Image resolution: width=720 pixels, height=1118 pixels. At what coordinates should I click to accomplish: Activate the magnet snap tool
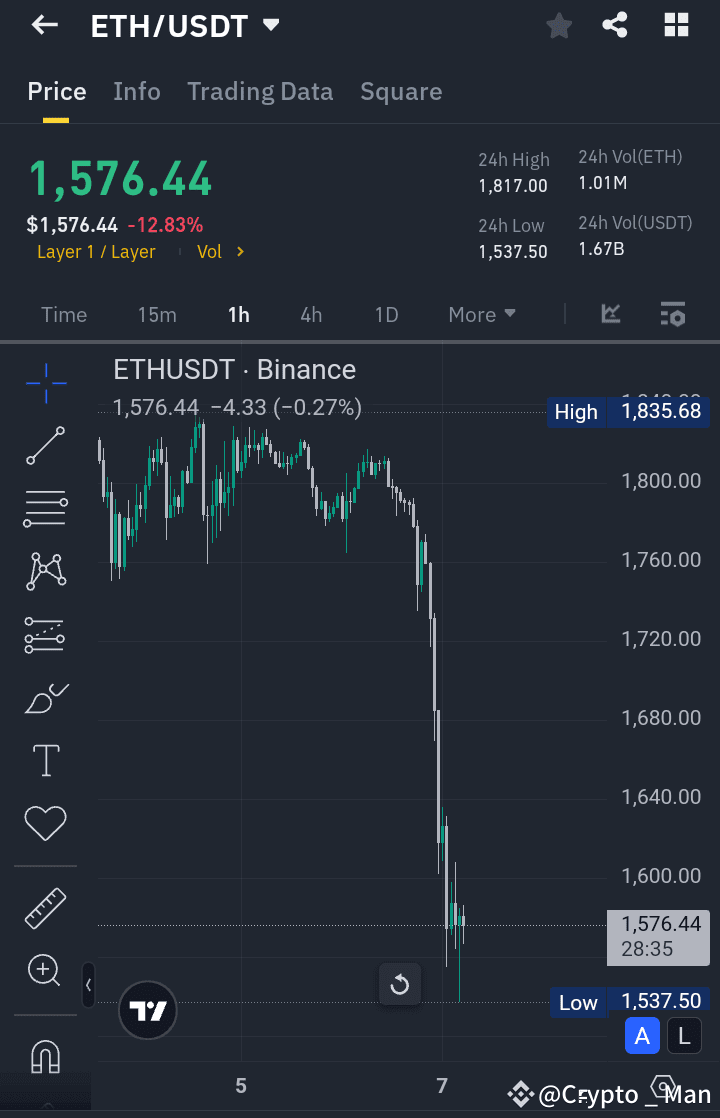45,1056
